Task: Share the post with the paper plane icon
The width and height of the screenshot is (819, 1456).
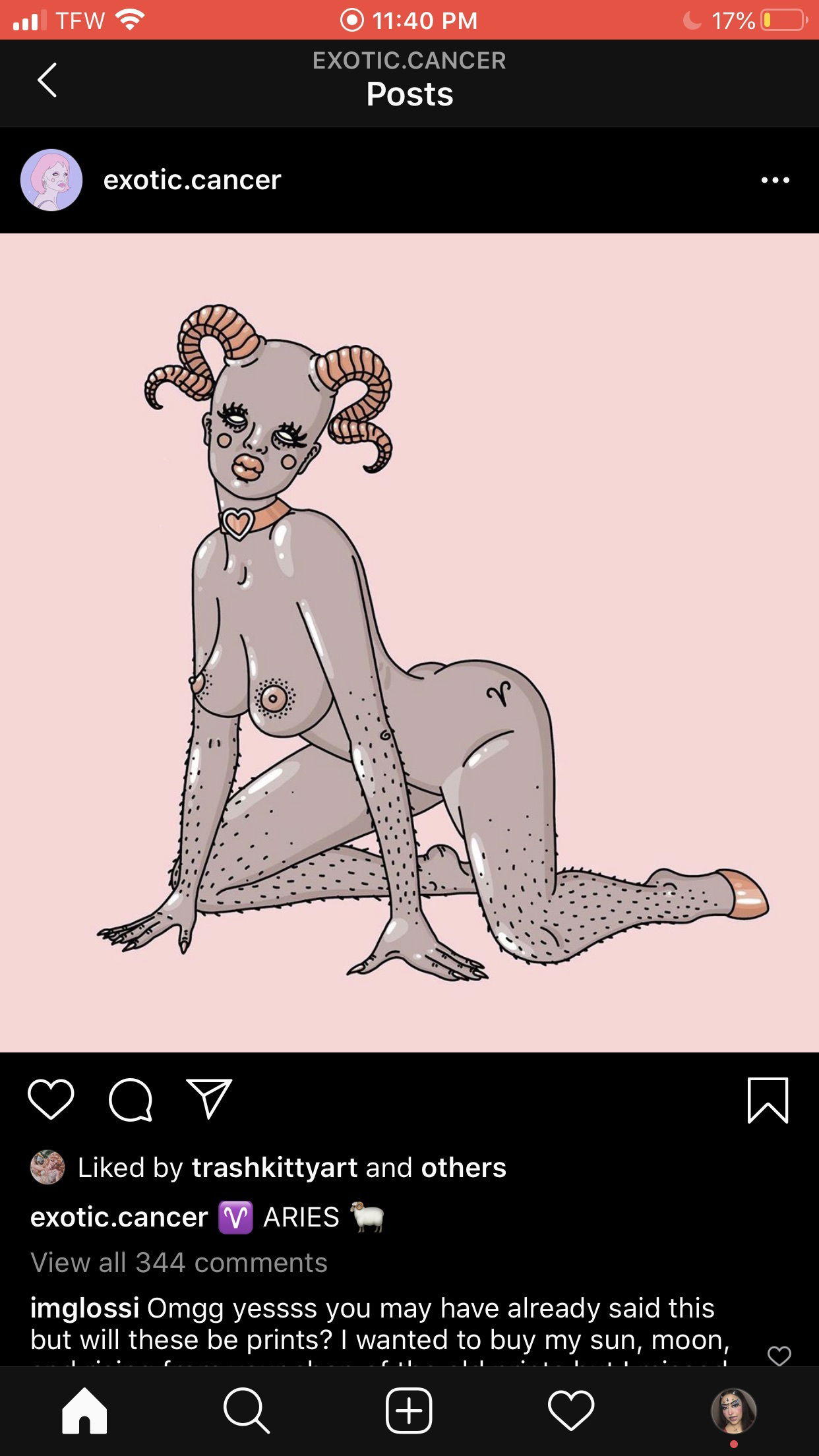Action: (x=209, y=1099)
